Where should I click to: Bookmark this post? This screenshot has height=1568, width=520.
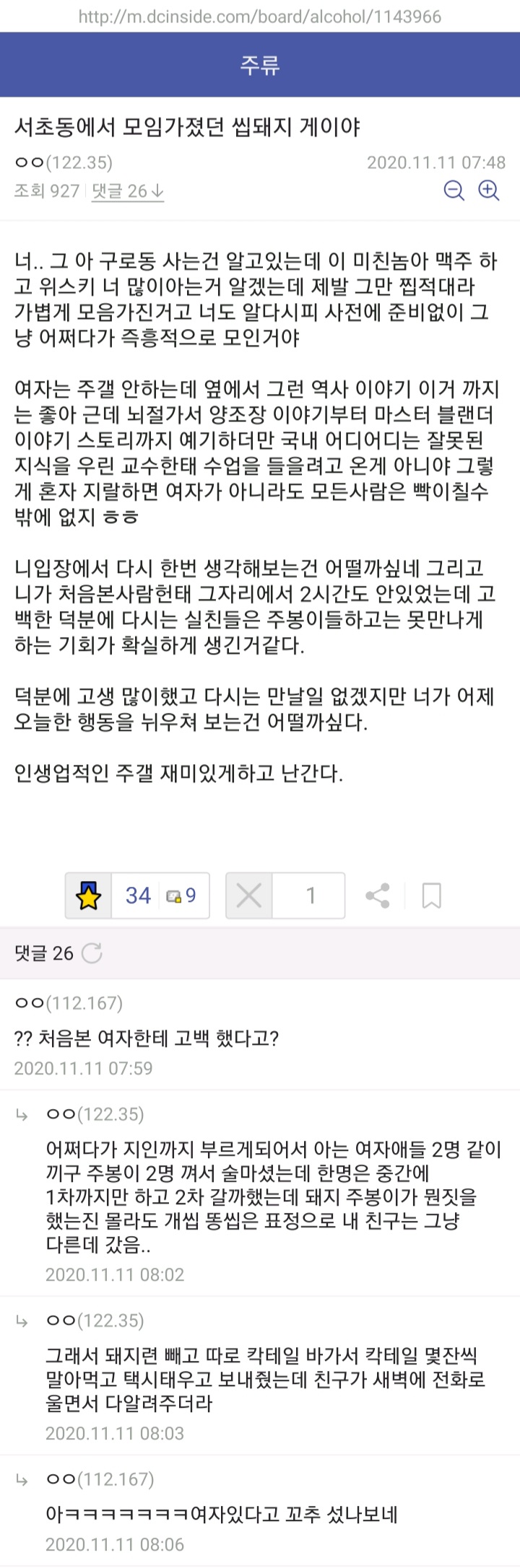click(431, 895)
